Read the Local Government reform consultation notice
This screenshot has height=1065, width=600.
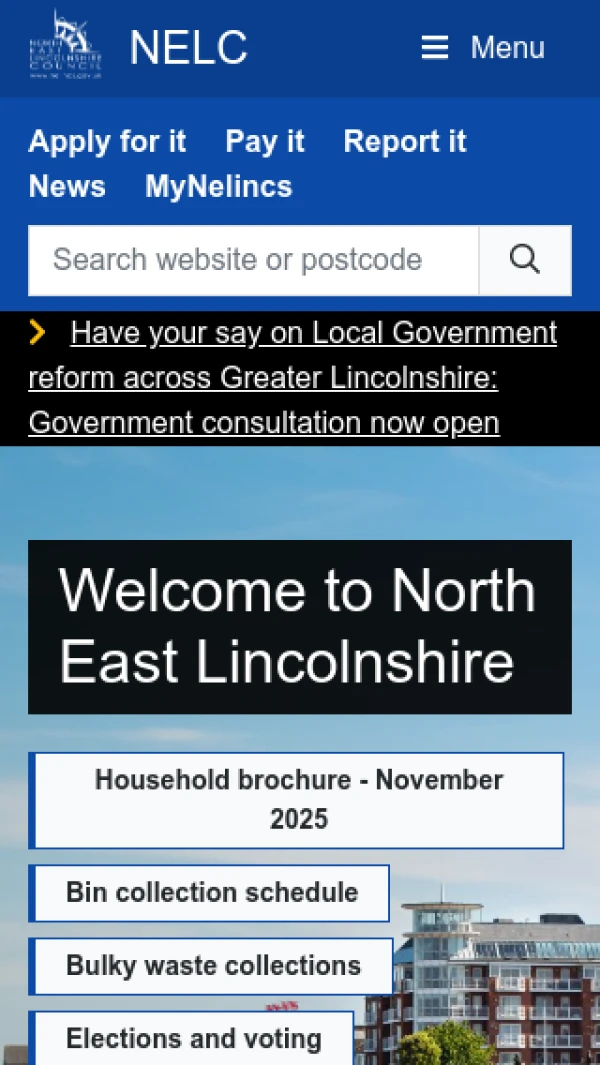point(292,378)
